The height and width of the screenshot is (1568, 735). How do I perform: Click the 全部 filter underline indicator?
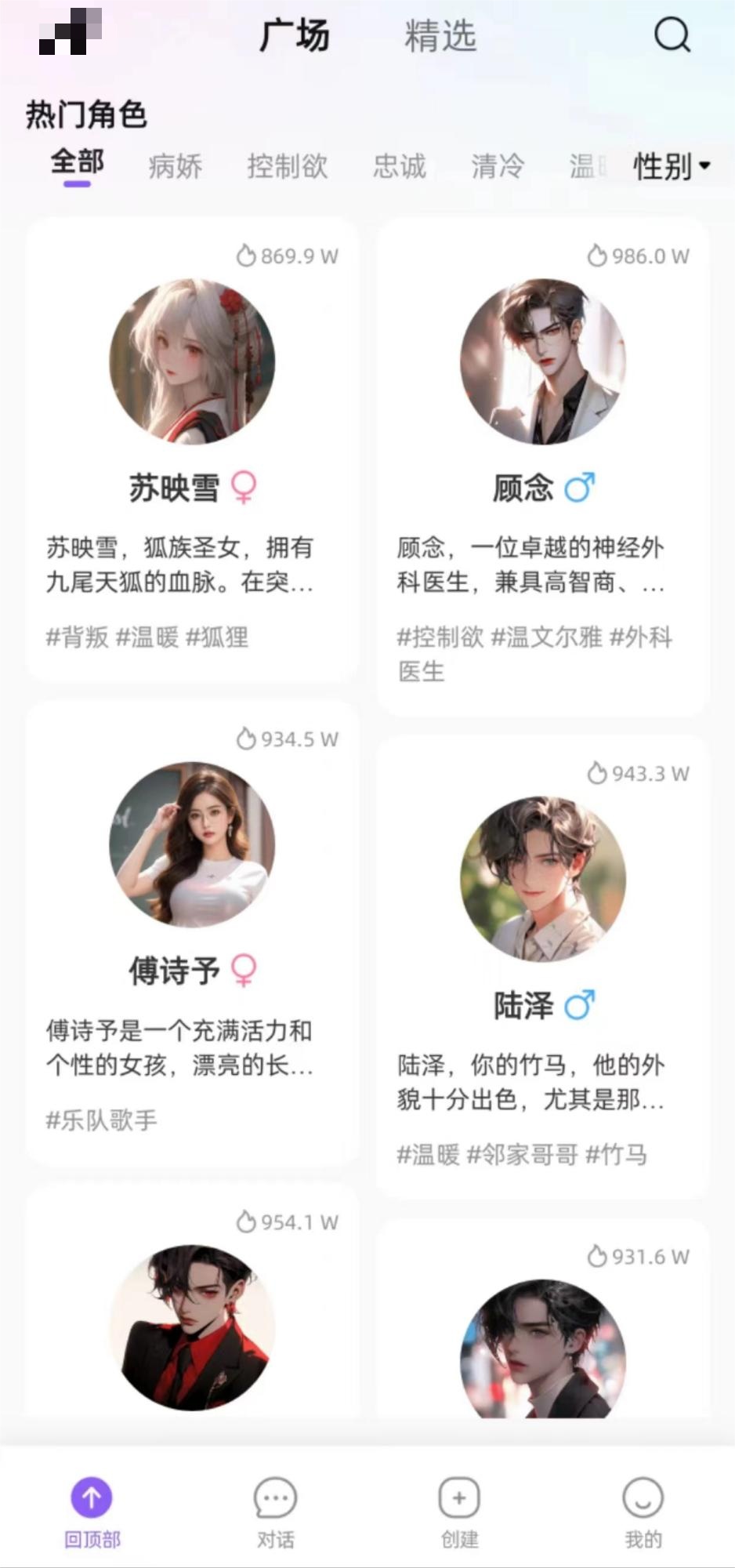(x=77, y=185)
